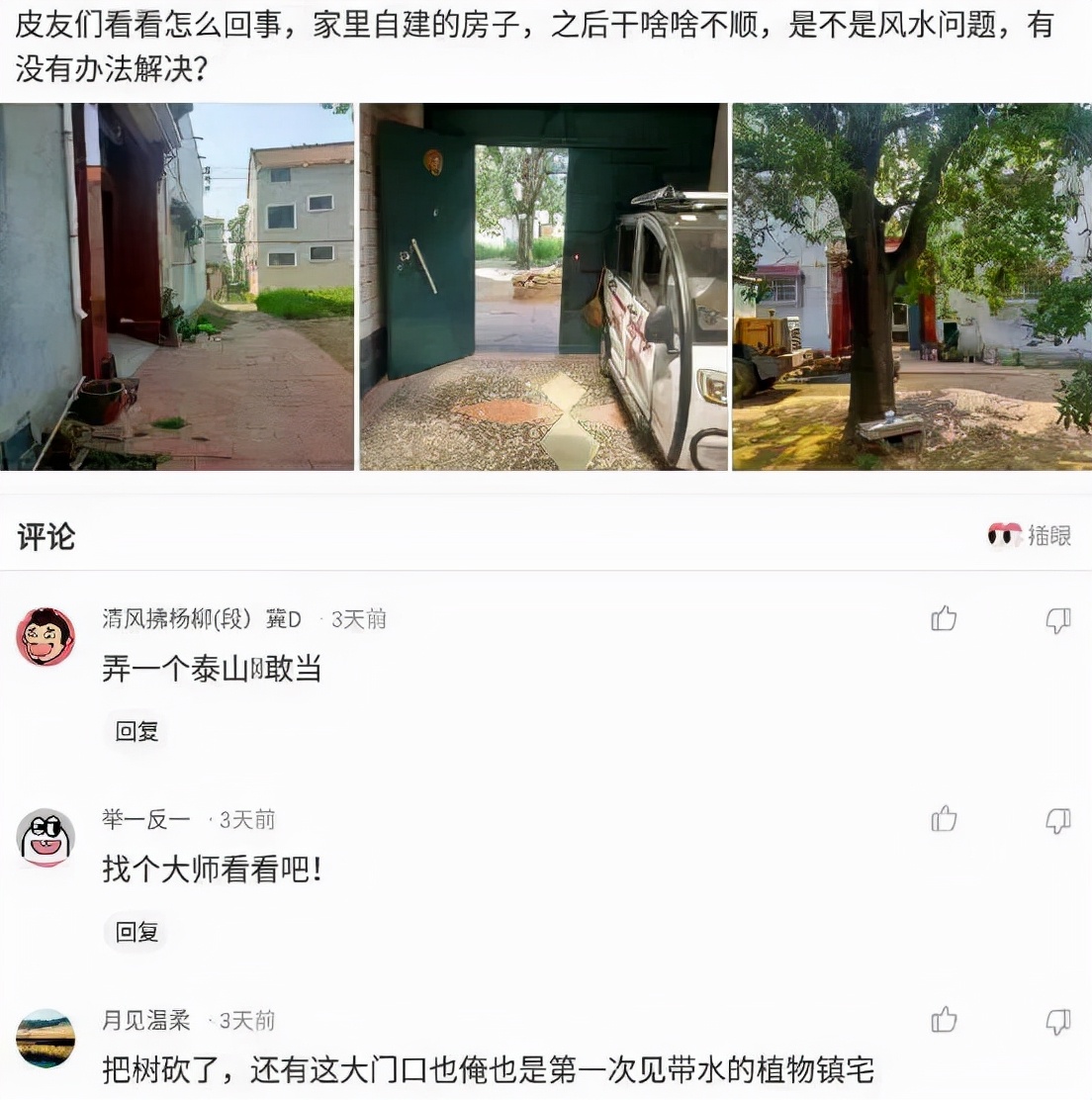The width and height of the screenshot is (1092, 1100).
Task: Click the username 月见温柔
Action: [x=146, y=1020]
